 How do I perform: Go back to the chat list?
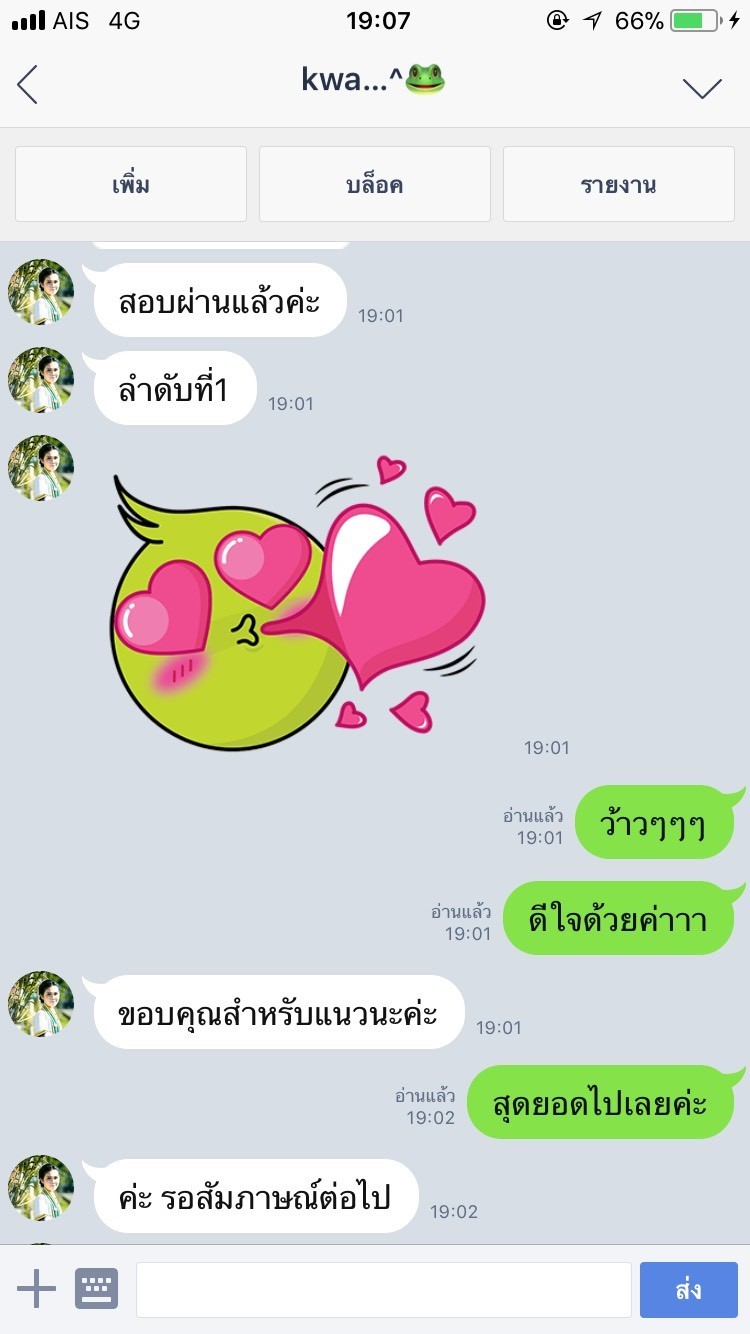28,85
